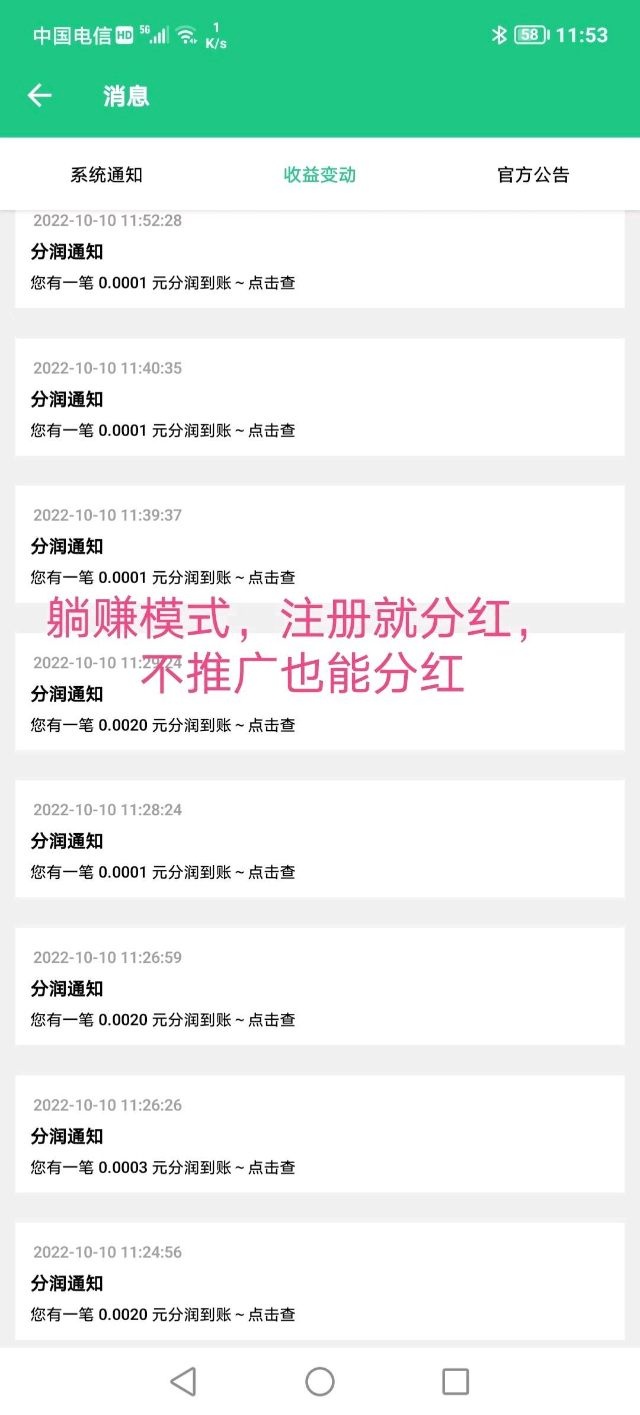Screen dimensions: 640x1415
Task: Select the 收益变动 tab
Action: 319,175
